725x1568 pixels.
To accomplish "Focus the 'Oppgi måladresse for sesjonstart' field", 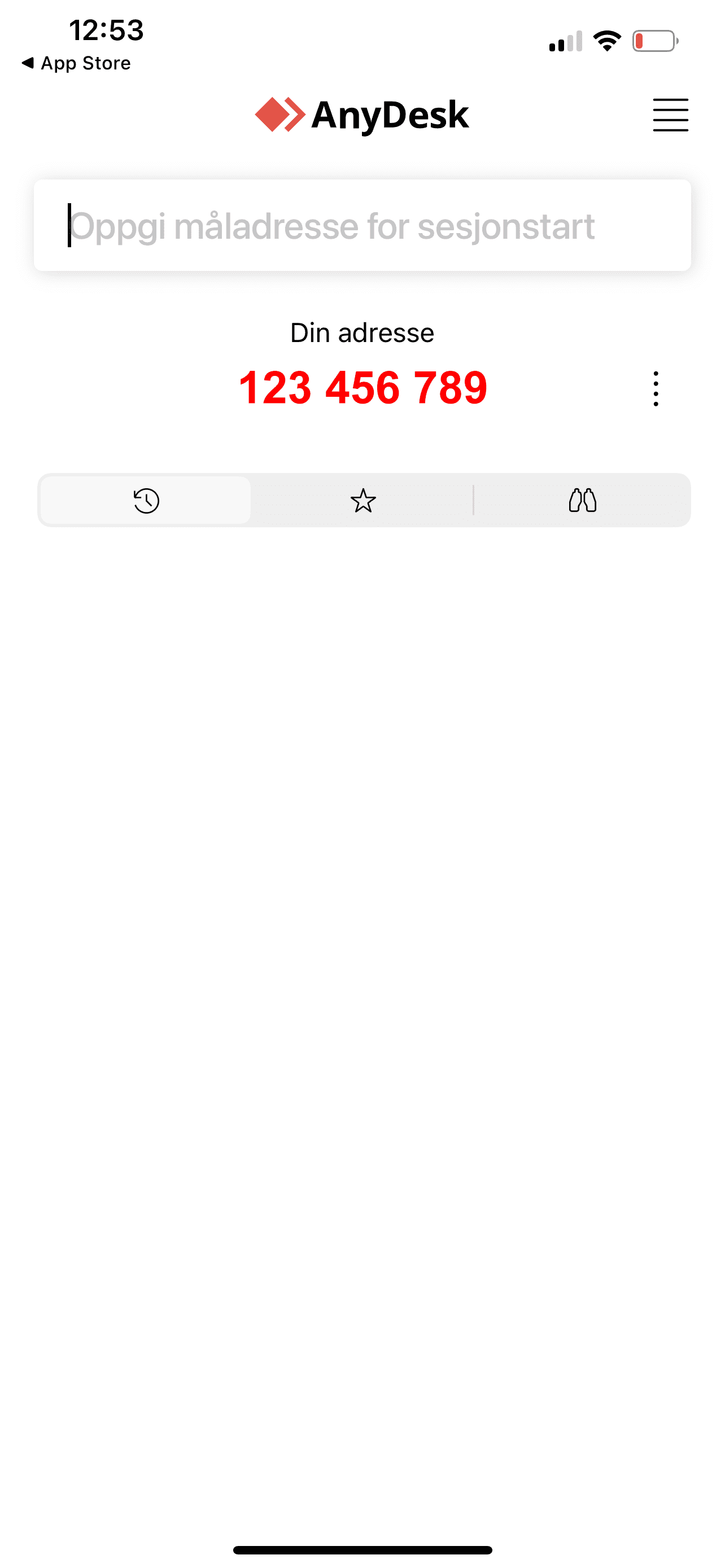I will coord(362,226).
